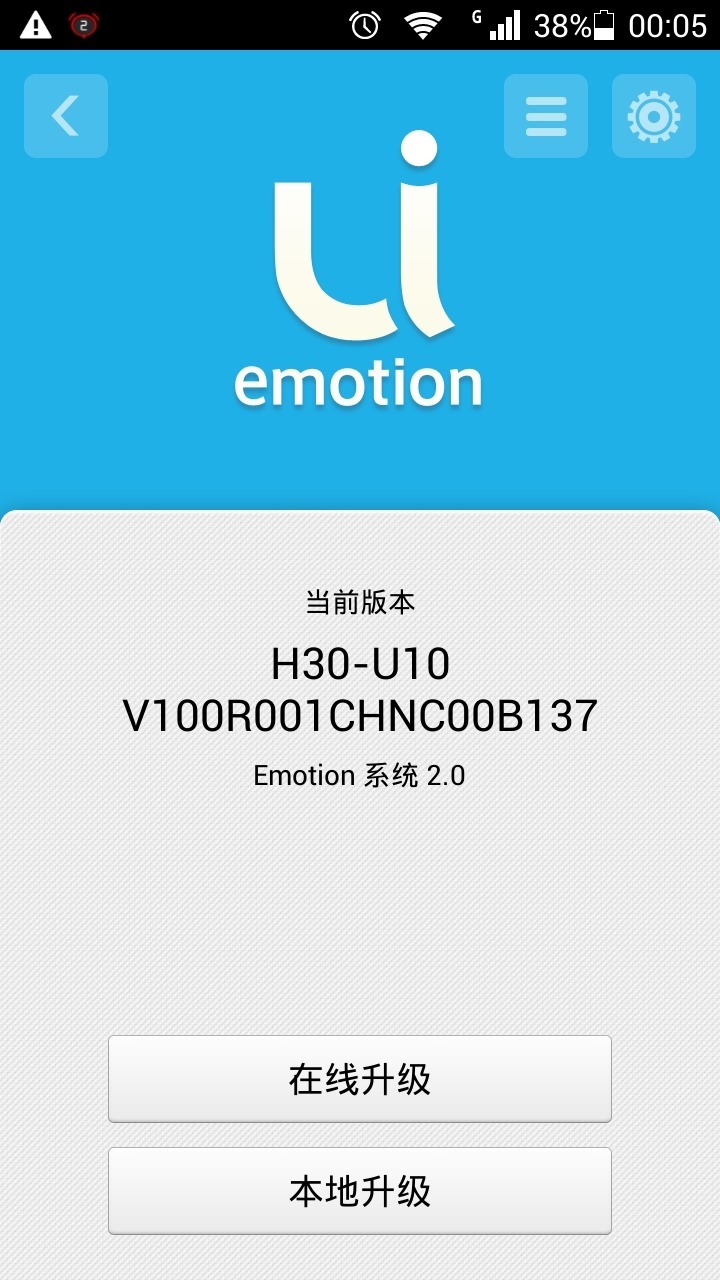This screenshot has width=720, height=1280.
Task: Choose local upgrade with 本地升级
Action: pos(360,1191)
